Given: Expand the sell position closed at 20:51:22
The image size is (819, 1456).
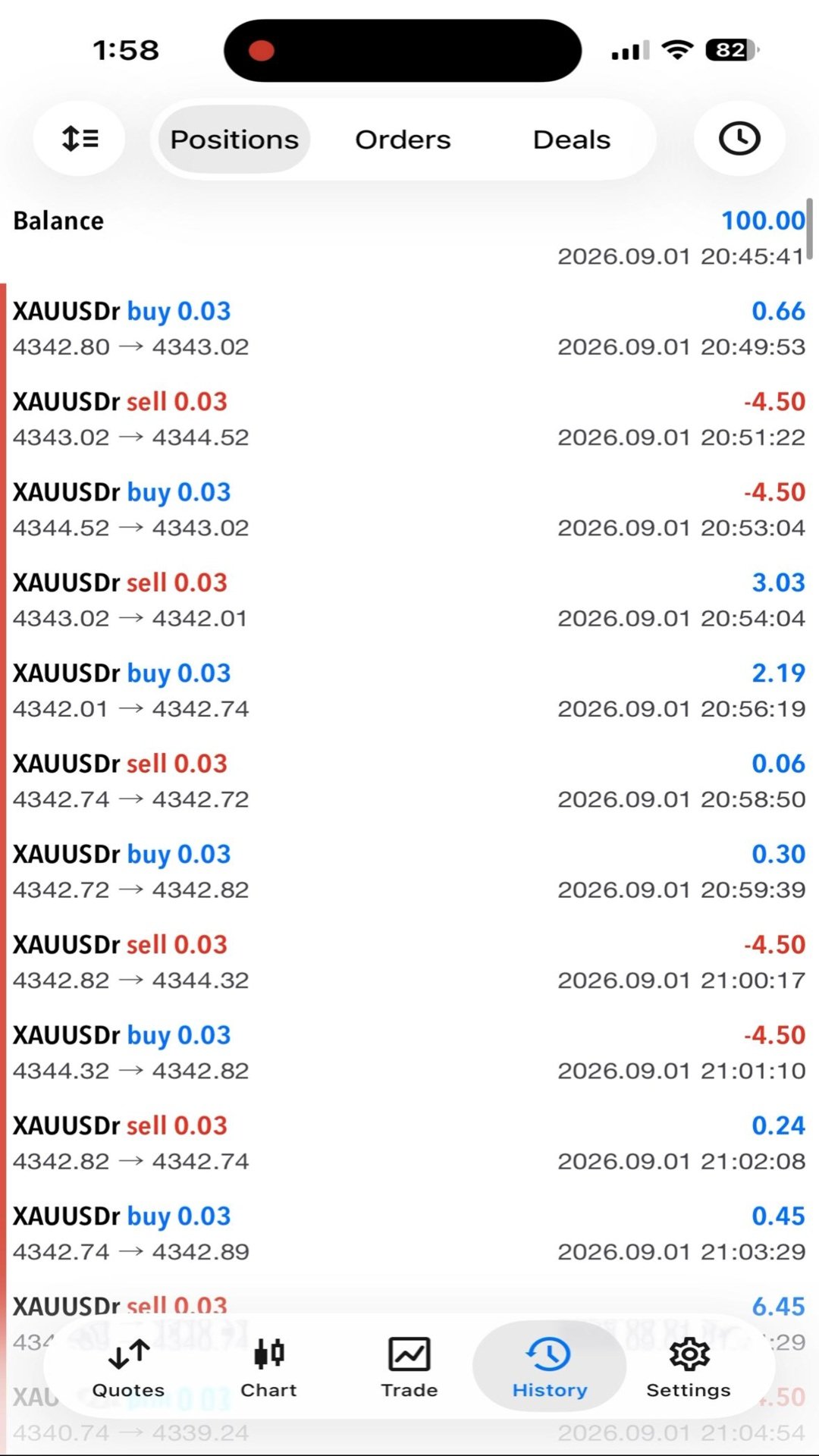Looking at the screenshot, I should pos(409,419).
